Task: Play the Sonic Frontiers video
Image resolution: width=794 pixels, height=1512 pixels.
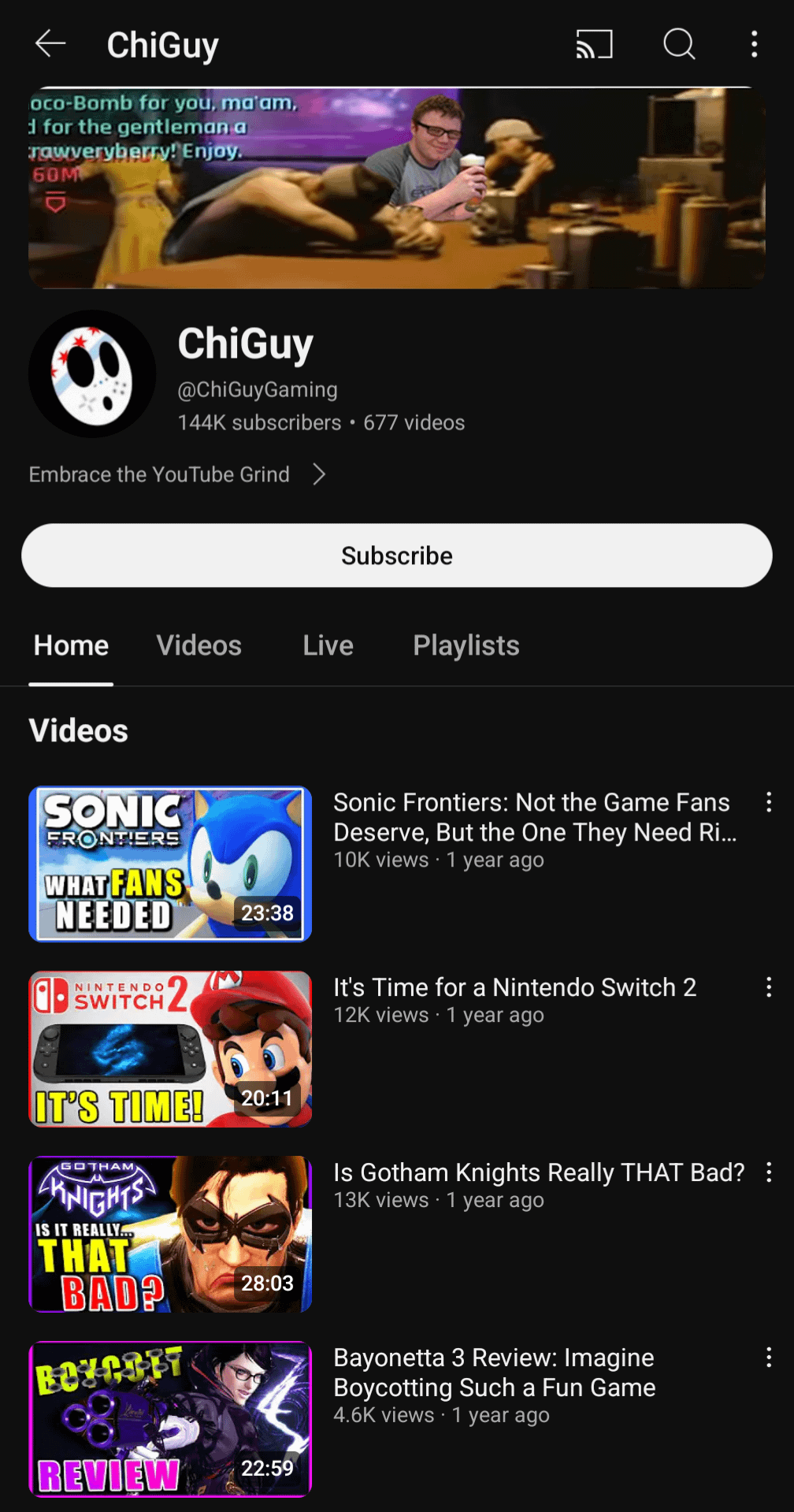Action: coord(170,864)
